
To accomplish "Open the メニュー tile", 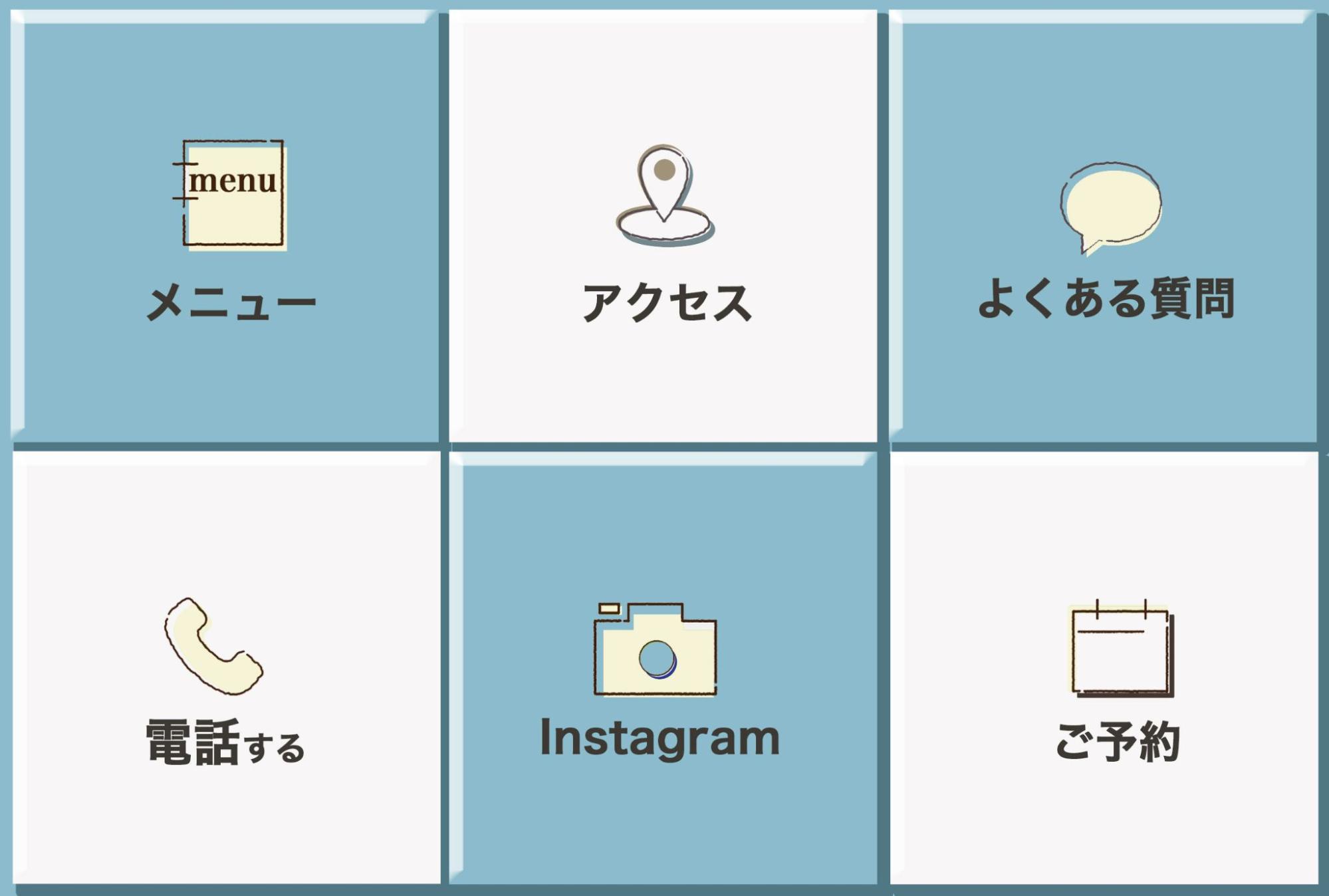I will coord(226,226).
